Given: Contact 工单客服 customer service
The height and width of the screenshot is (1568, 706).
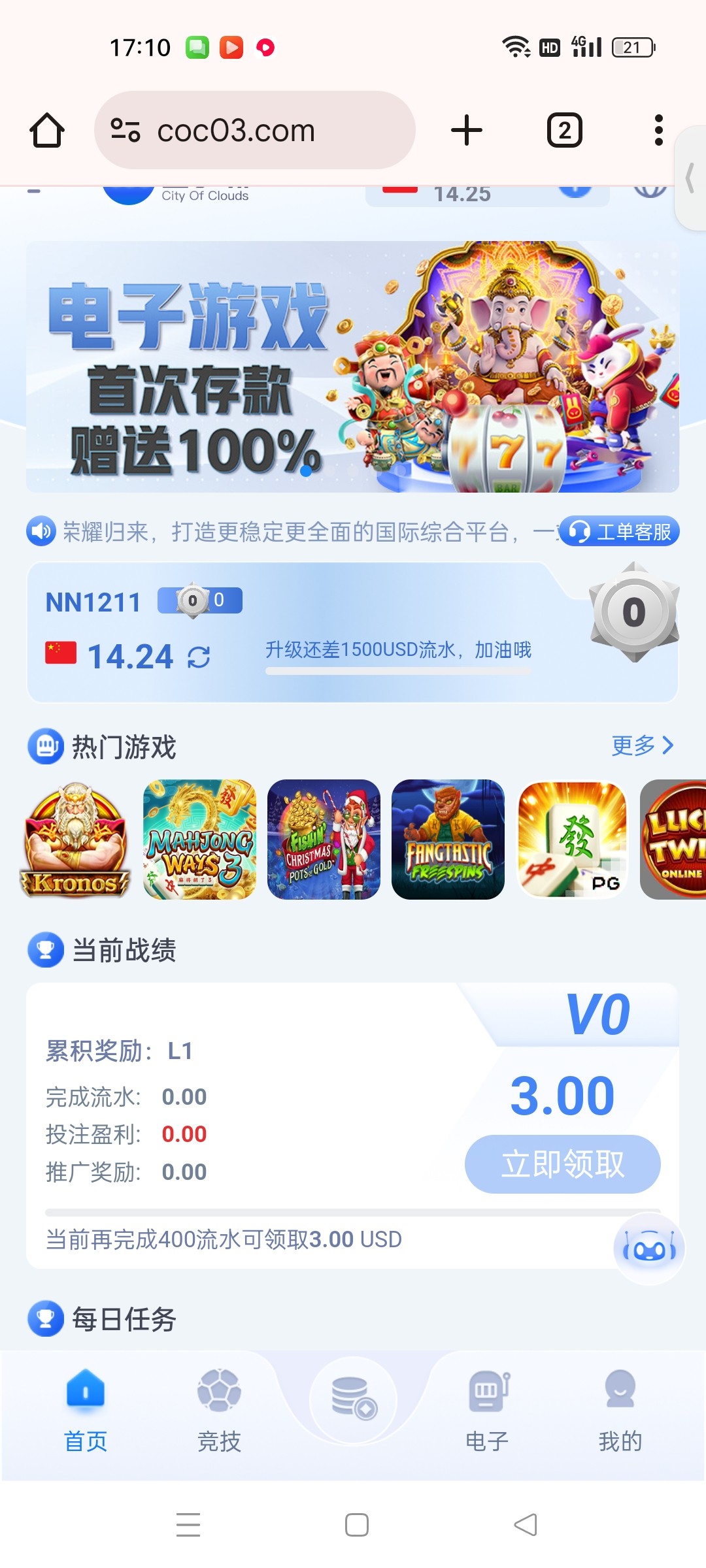Looking at the screenshot, I should [620, 532].
